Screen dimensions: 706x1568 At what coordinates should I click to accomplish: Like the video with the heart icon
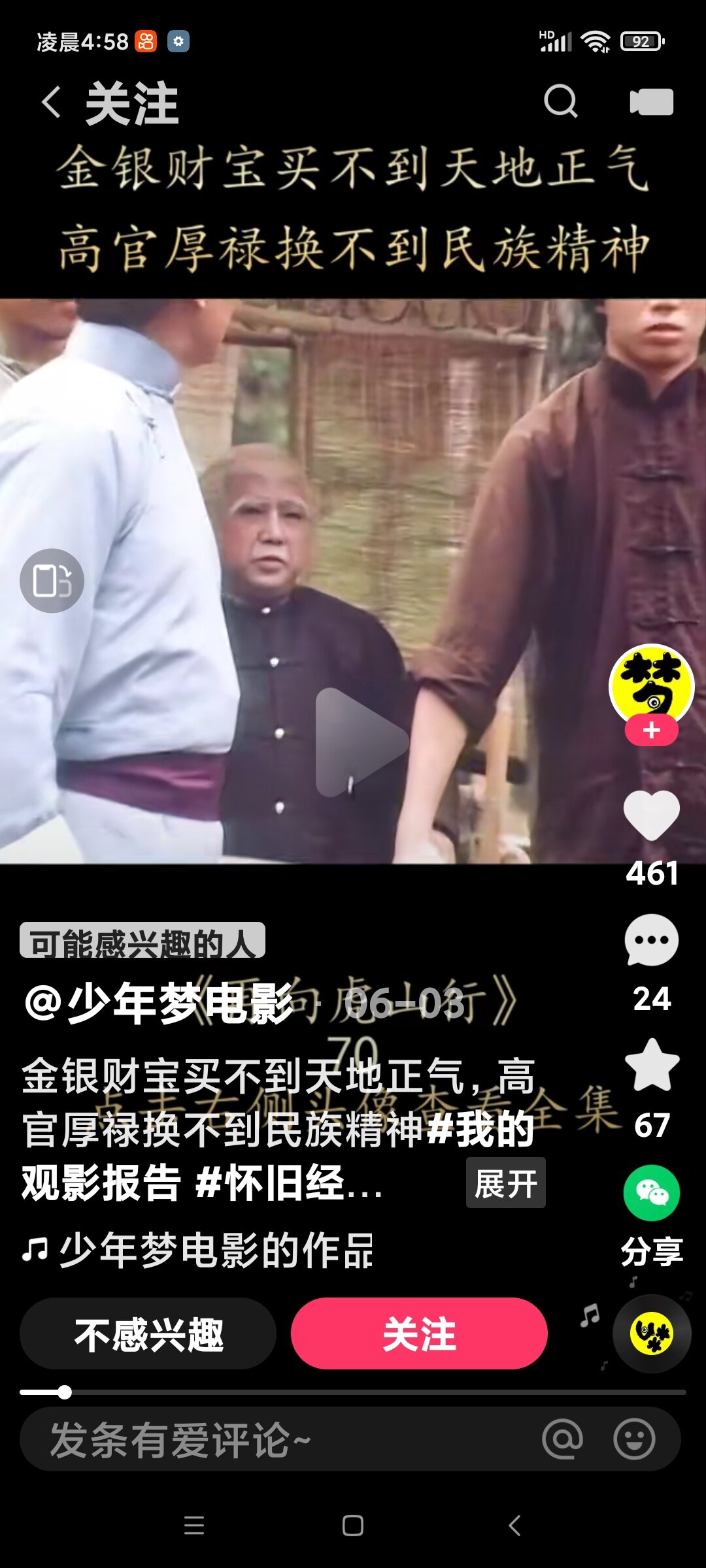click(x=651, y=814)
